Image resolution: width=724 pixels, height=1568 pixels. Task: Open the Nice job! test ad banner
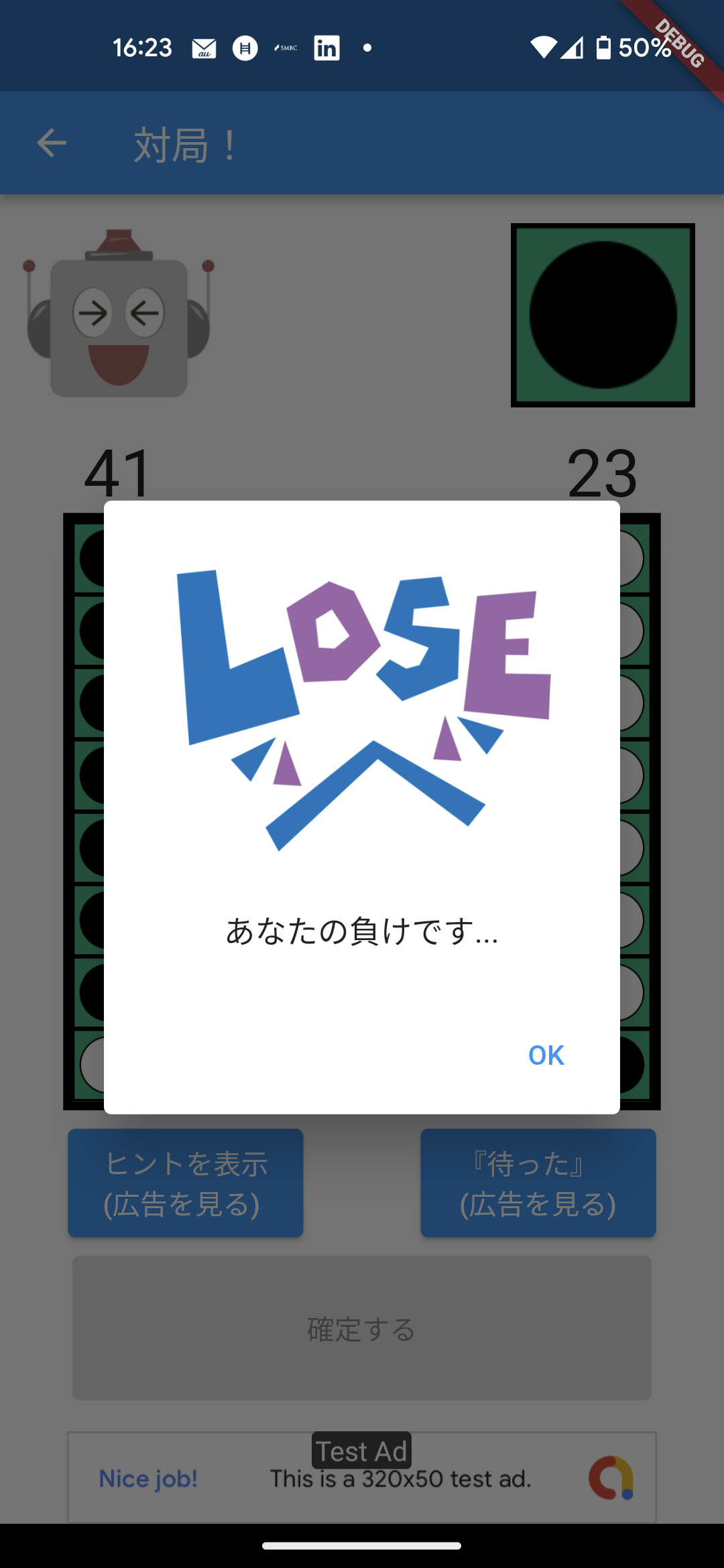[x=362, y=1478]
